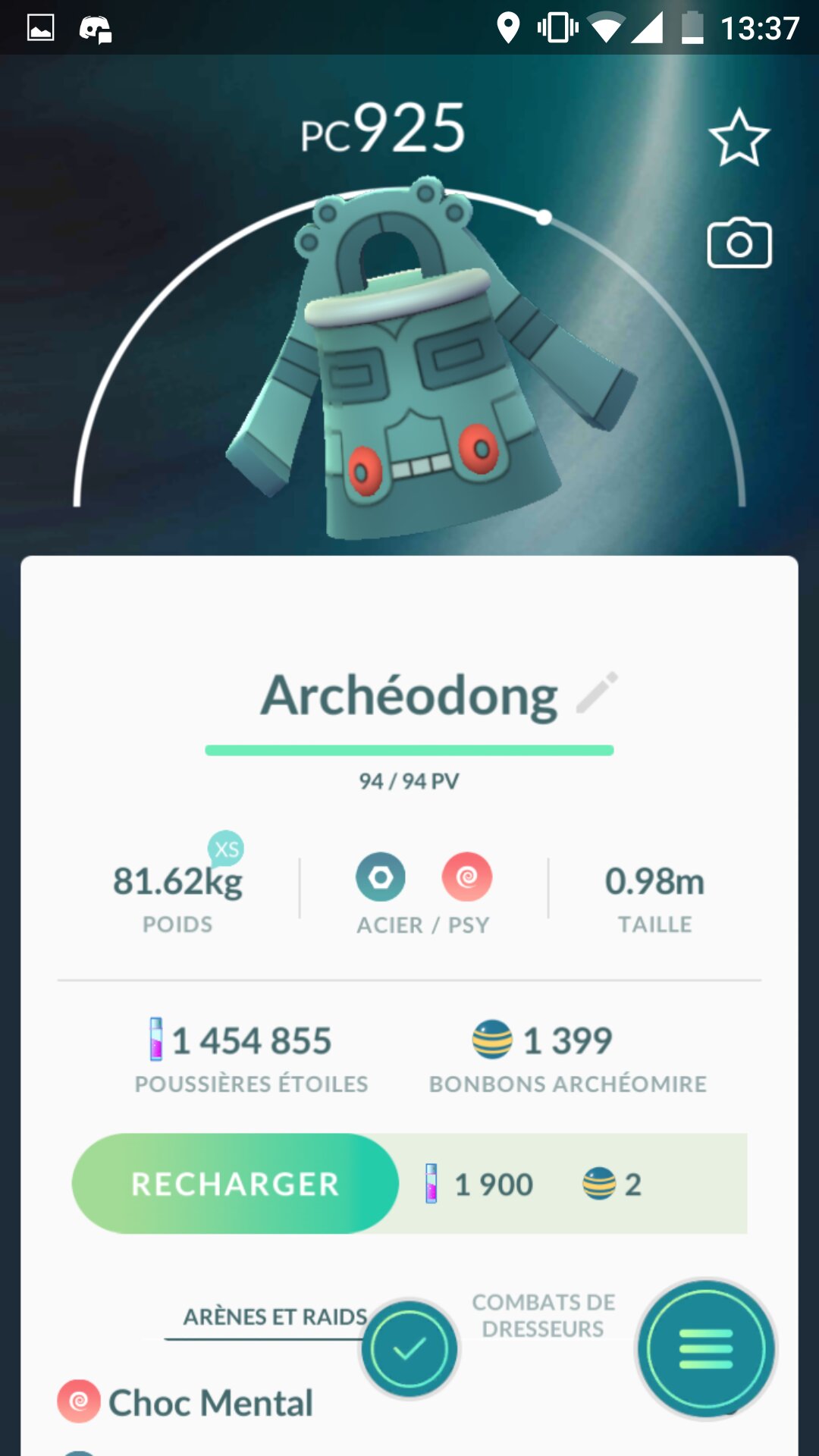Confirm with the round checkmark button
The height and width of the screenshot is (1456, 819).
(x=409, y=1349)
